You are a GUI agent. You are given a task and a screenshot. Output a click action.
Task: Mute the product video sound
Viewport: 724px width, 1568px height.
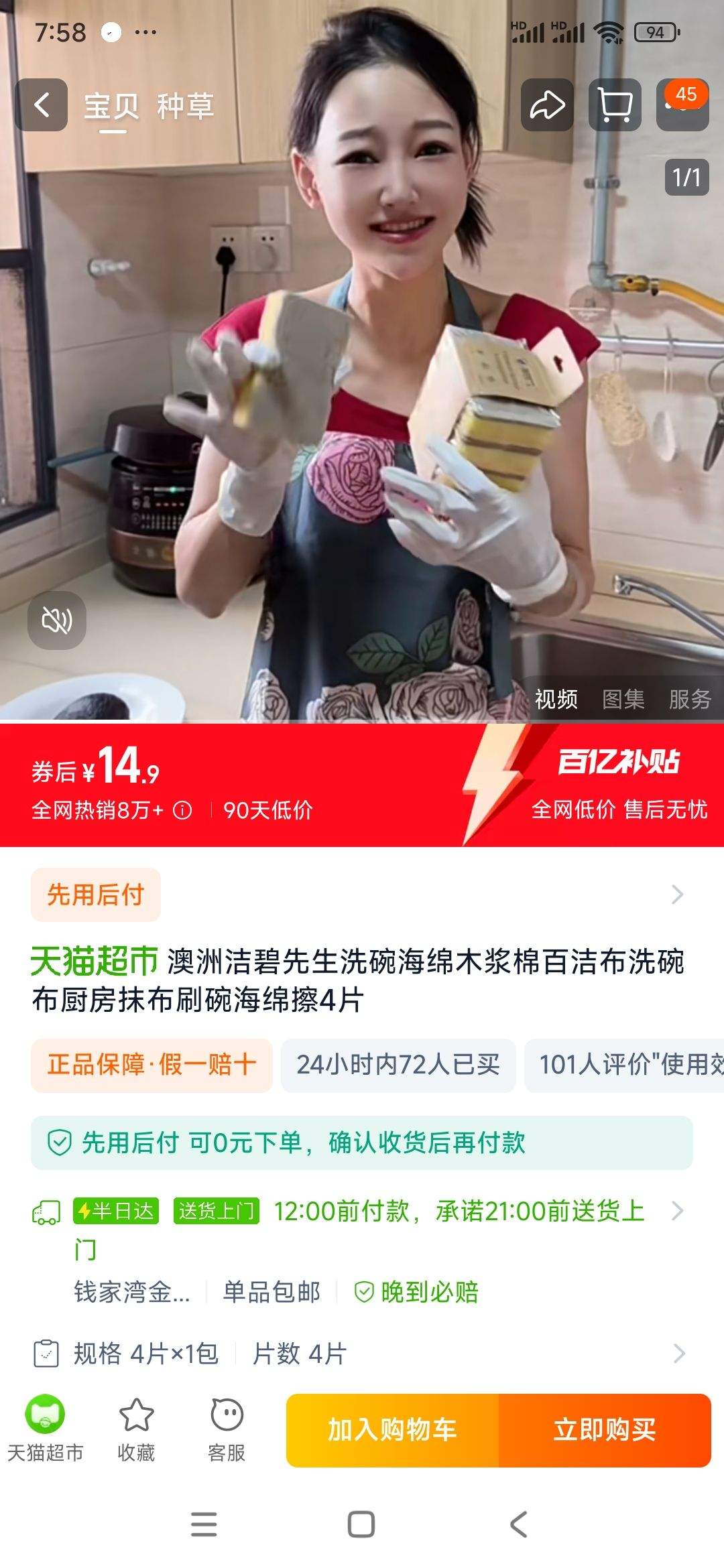click(58, 620)
